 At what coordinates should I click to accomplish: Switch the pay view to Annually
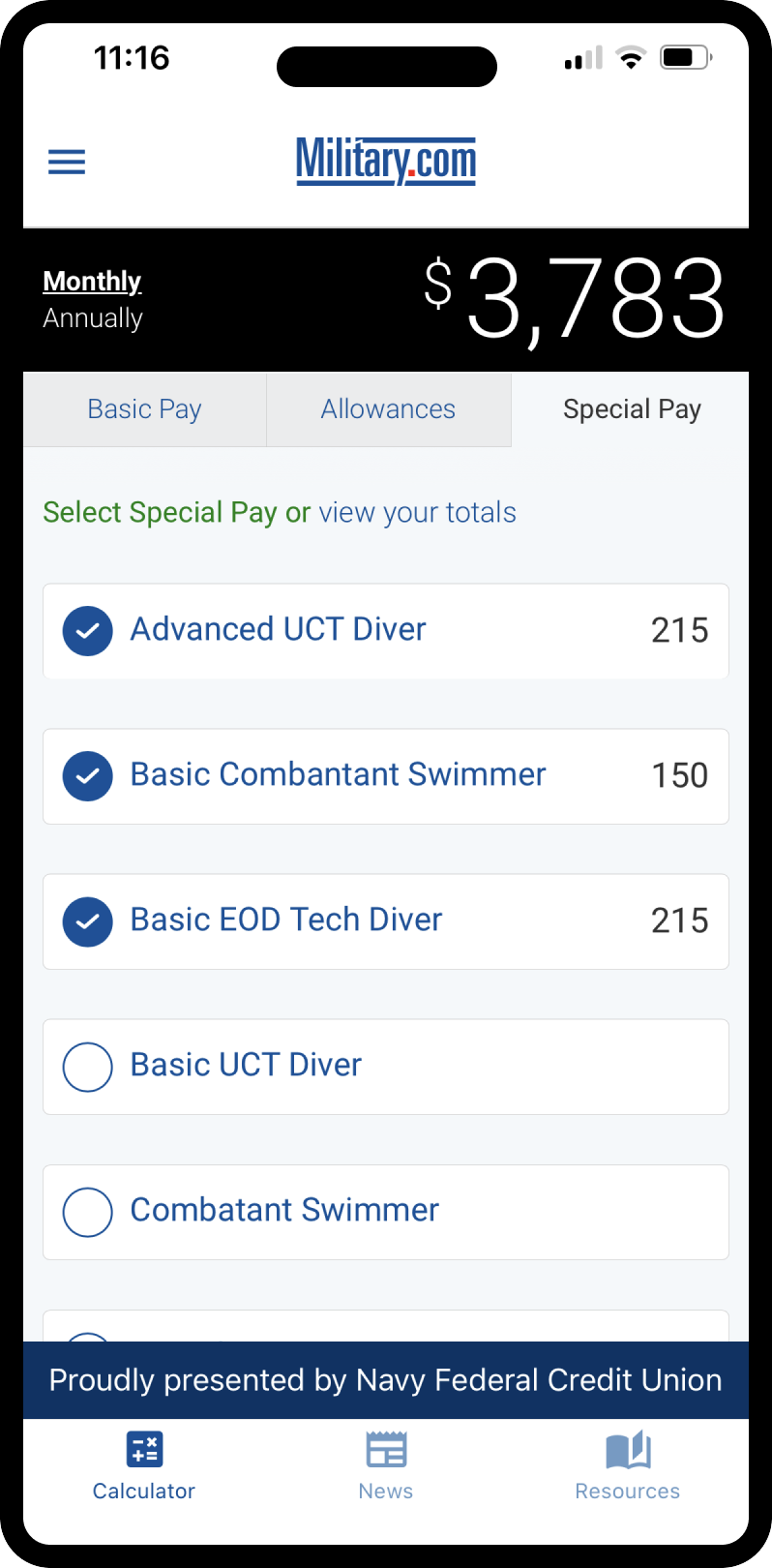(93, 318)
